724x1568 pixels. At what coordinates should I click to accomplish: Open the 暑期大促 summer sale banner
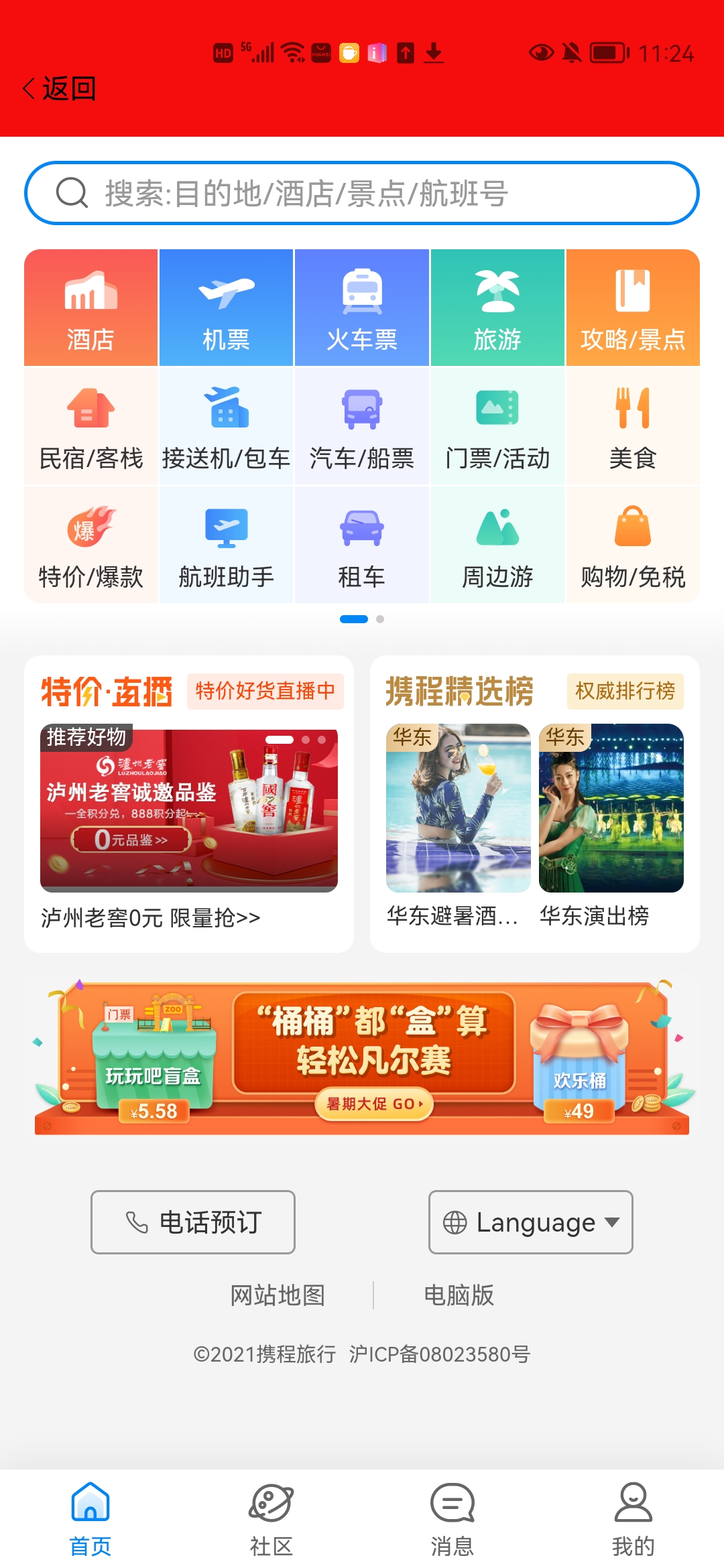coord(362,1059)
